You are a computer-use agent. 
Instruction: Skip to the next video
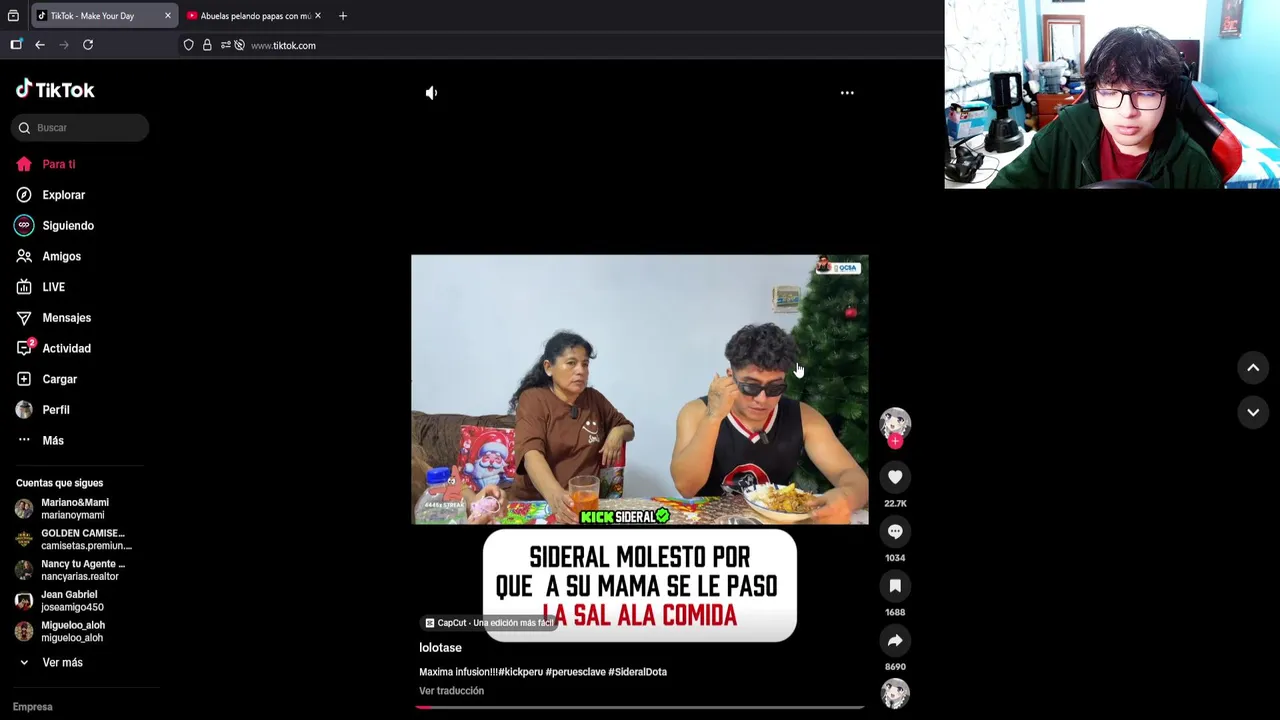point(1252,412)
